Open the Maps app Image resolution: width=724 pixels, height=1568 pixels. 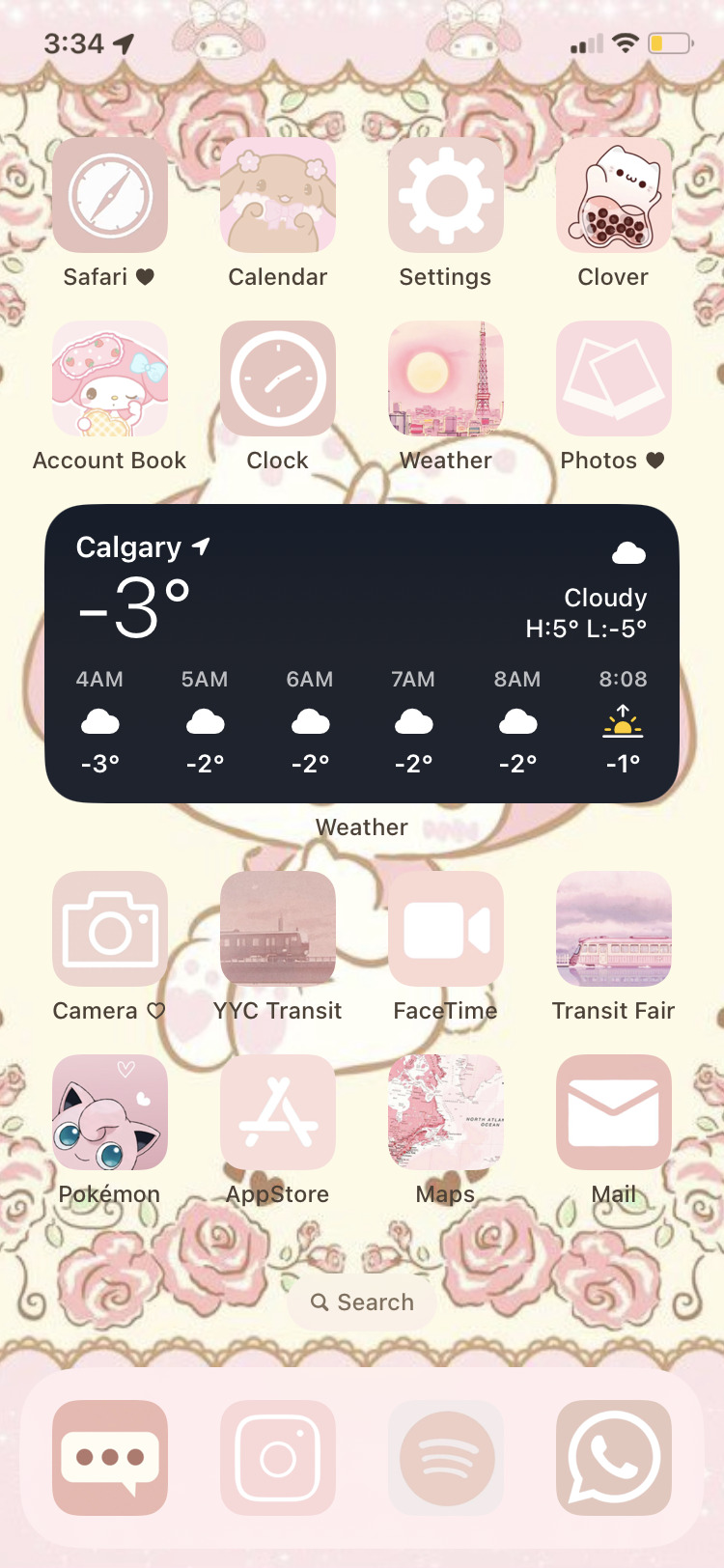tap(446, 1112)
